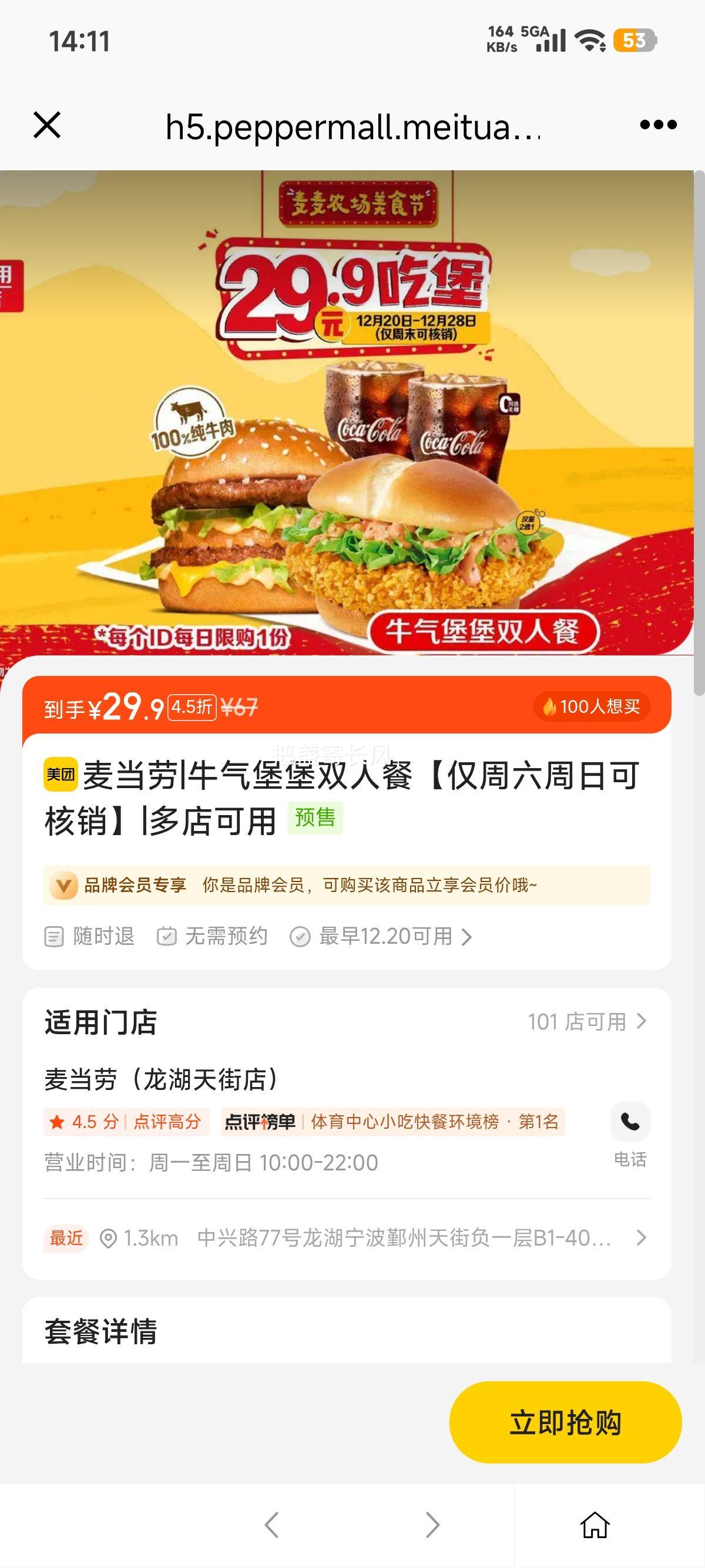Close the in-app browser page
705x1568 pixels.
pos(47,126)
